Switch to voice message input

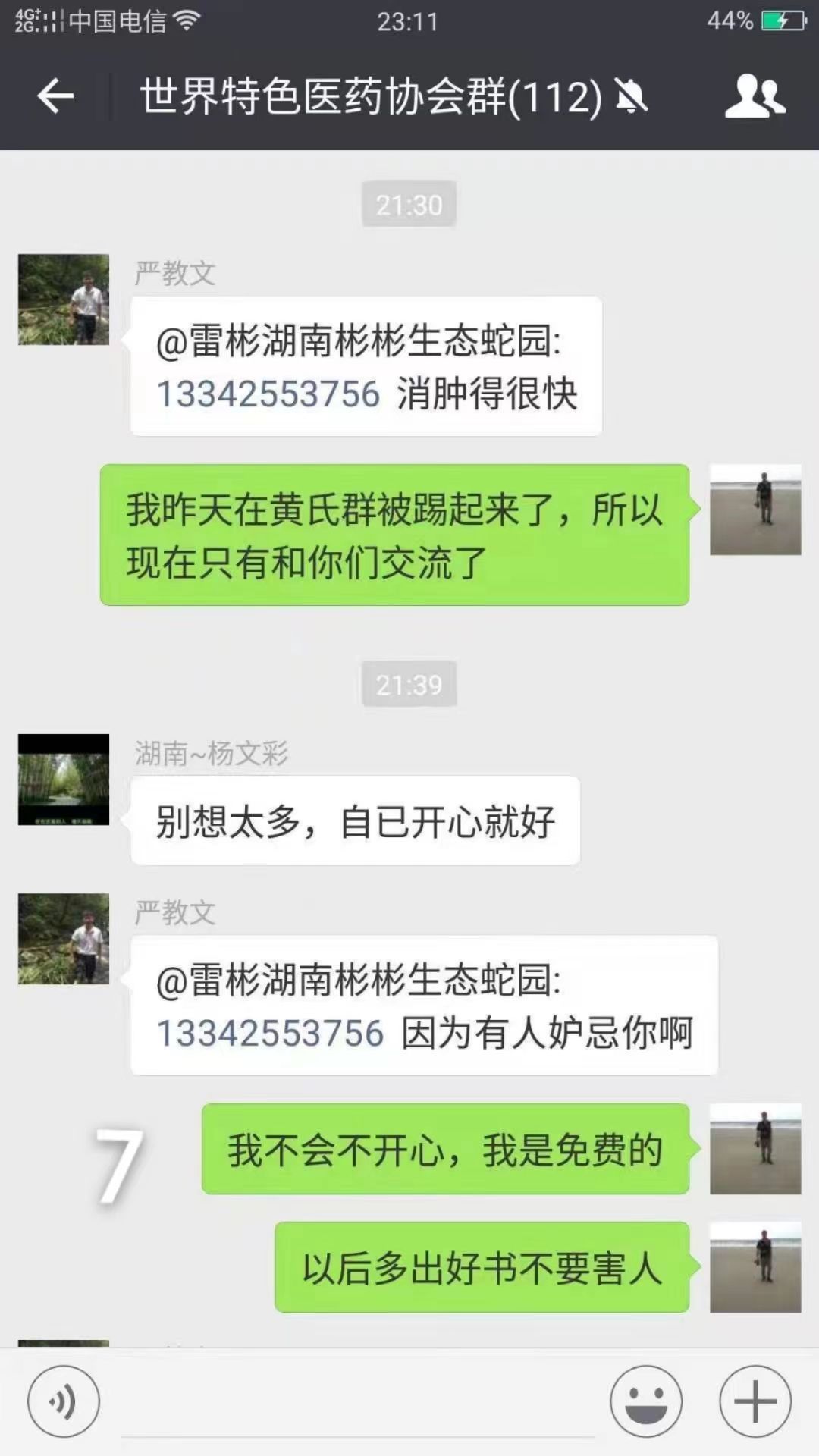(x=64, y=1401)
